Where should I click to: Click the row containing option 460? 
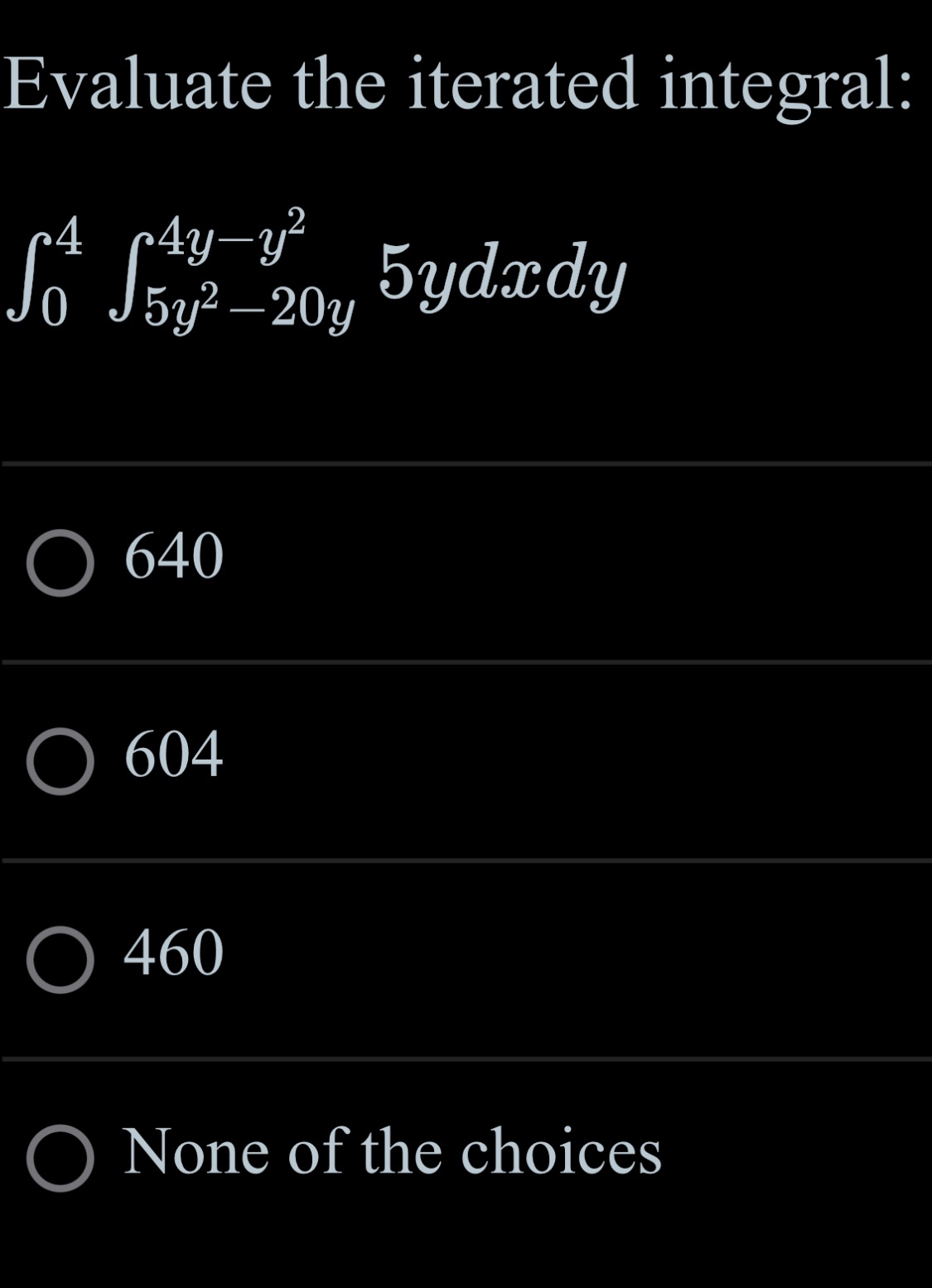point(464,957)
